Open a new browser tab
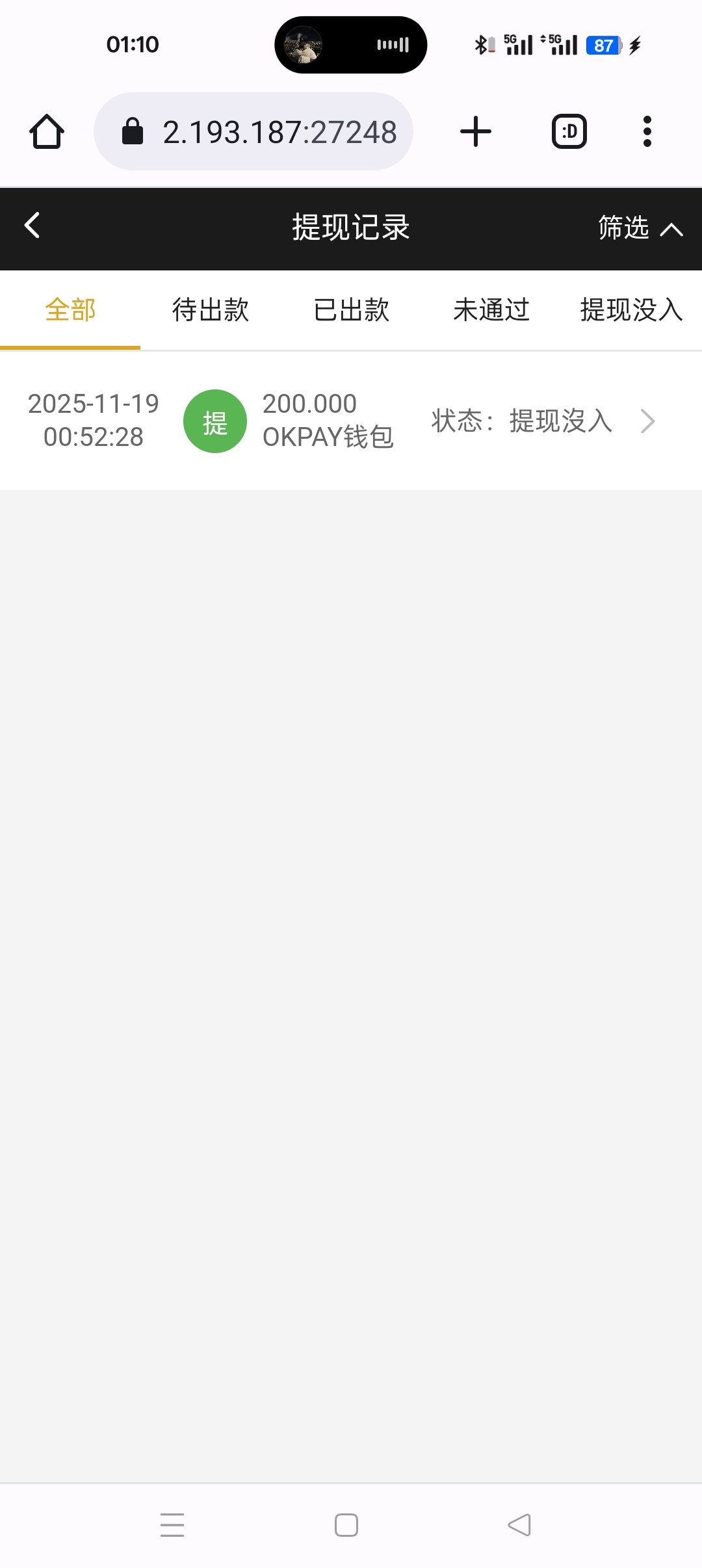 pos(476,132)
